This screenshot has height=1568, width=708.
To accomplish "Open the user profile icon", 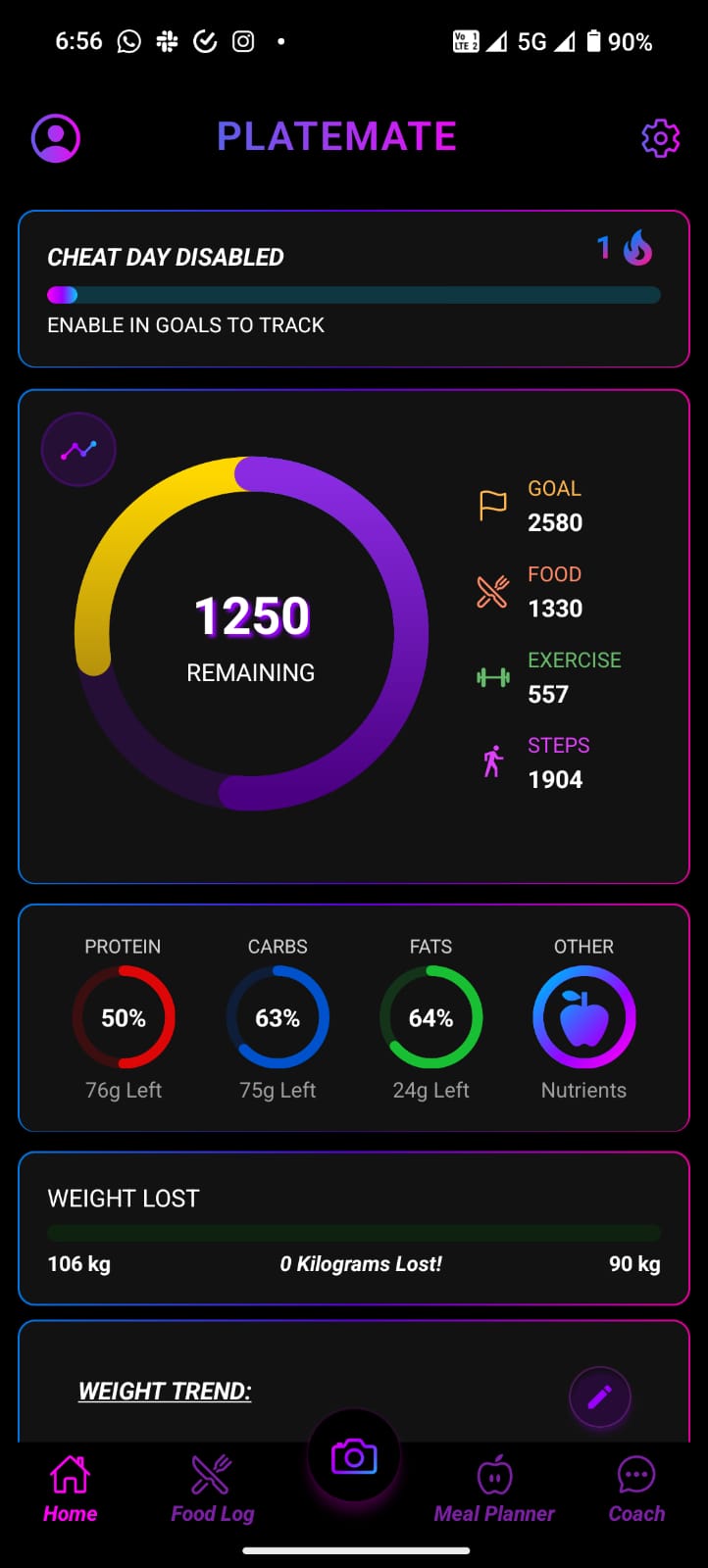I will tap(56, 138).
